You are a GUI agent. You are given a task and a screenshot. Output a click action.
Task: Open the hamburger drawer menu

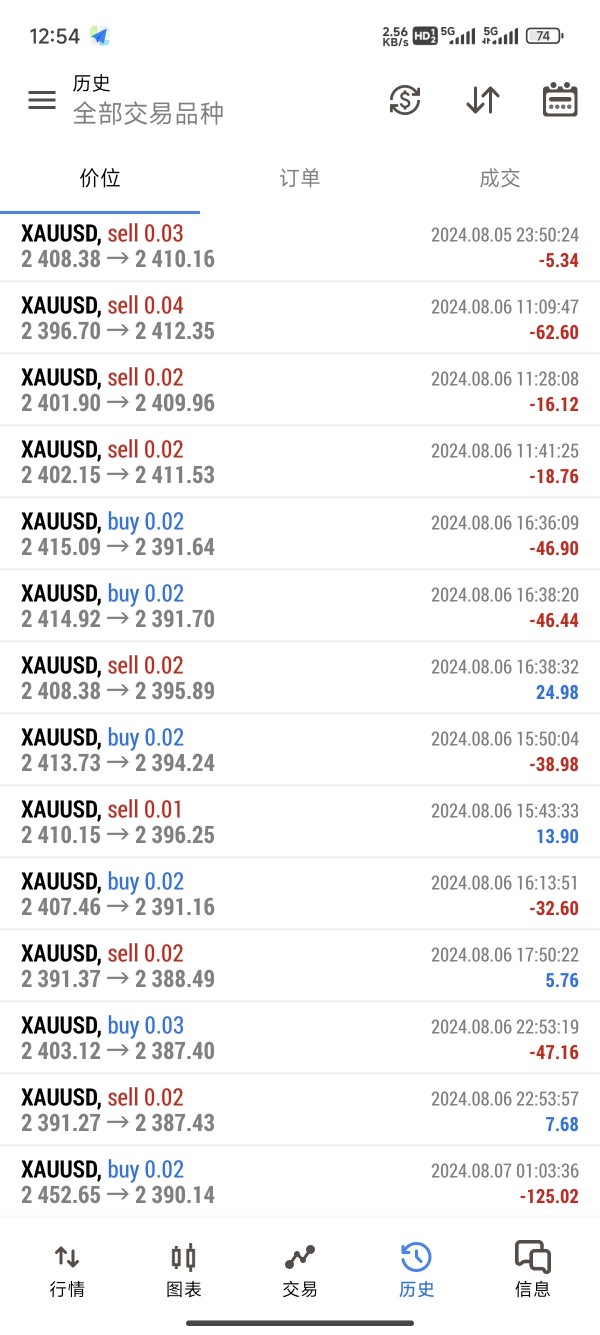42,100
